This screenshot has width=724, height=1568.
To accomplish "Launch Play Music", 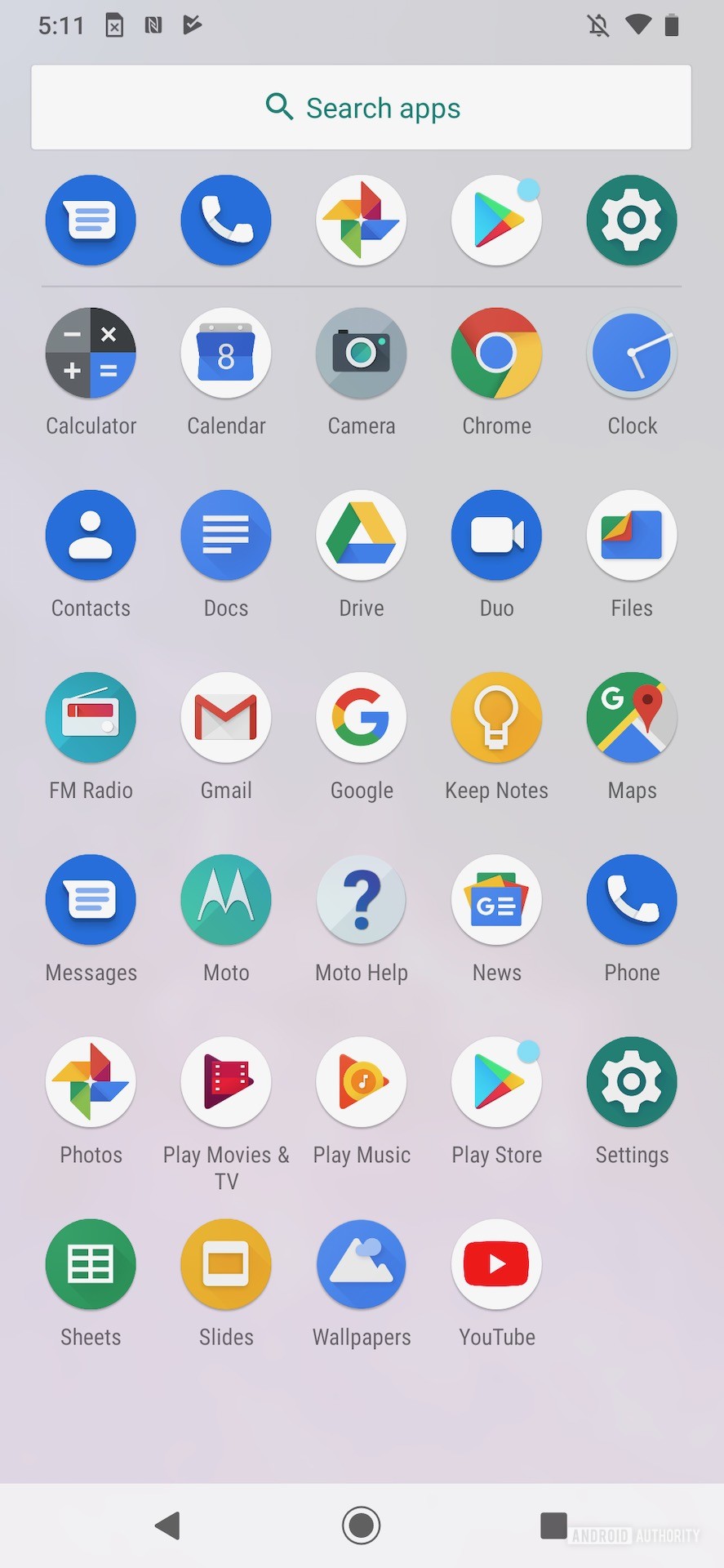I will coord(362,1081).
